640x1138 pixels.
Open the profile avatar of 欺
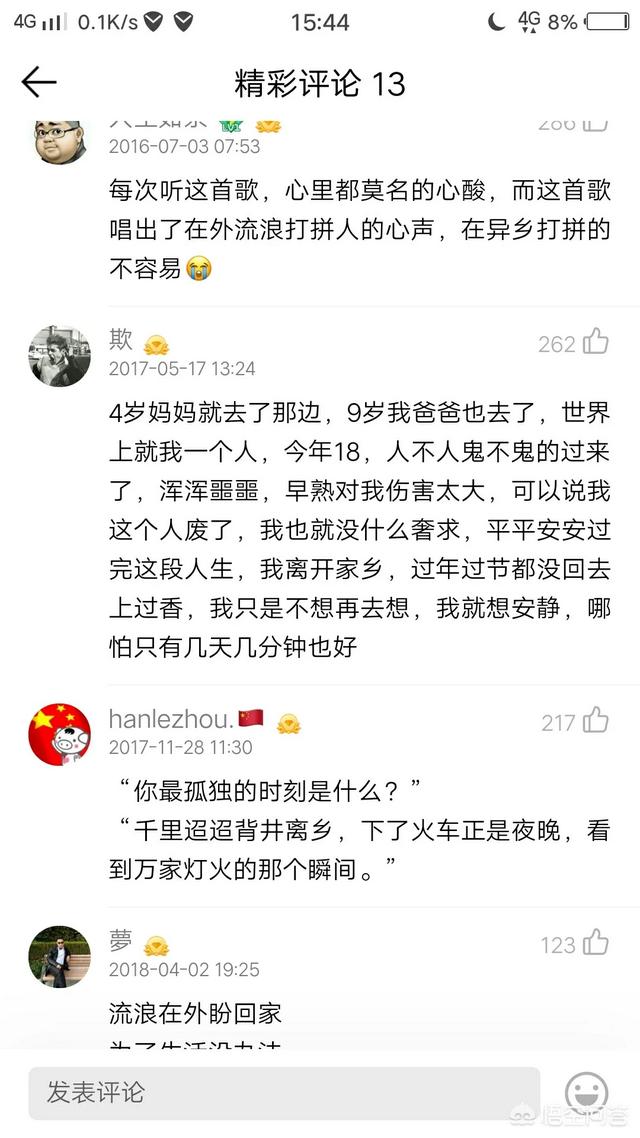click(60, 356)
